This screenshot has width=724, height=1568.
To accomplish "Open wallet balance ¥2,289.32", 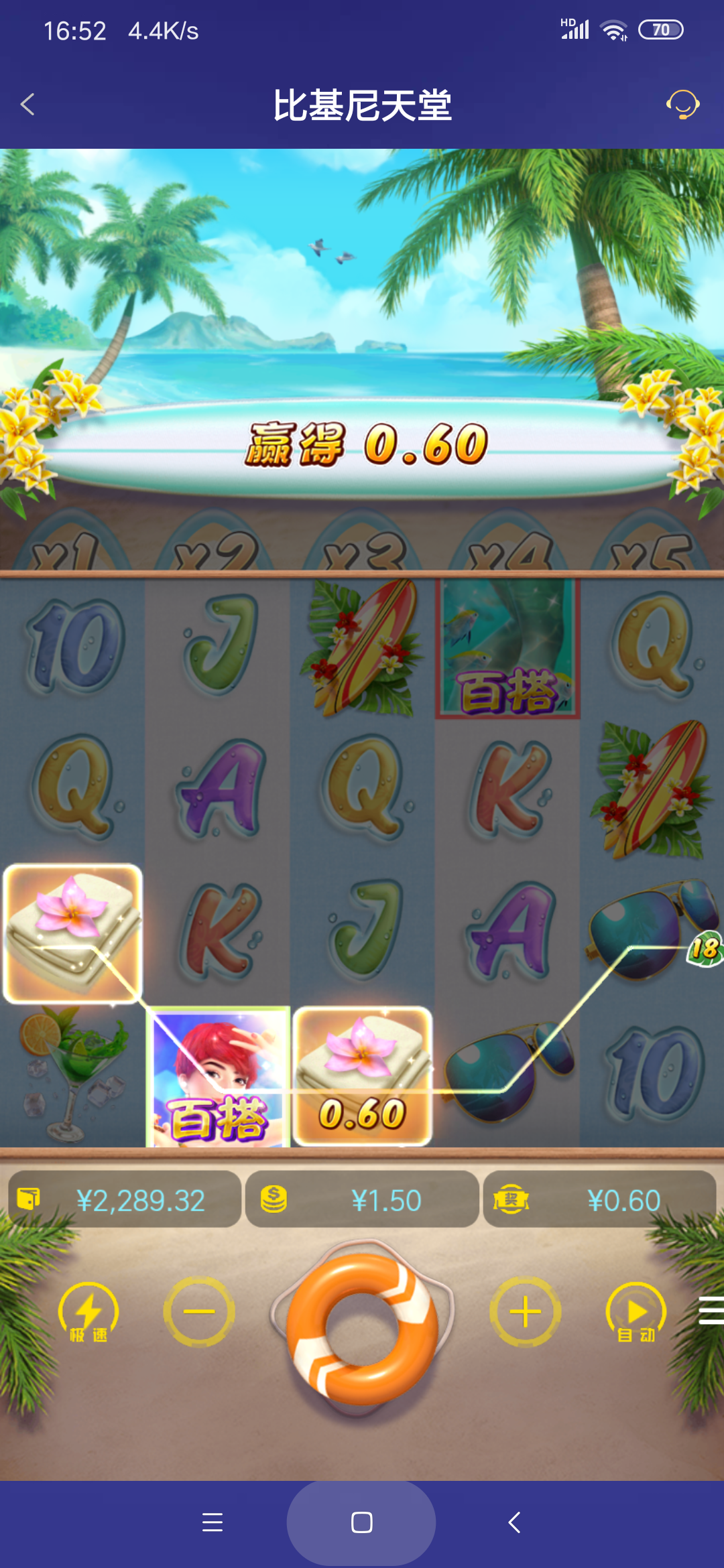I will click(125, 1200).
